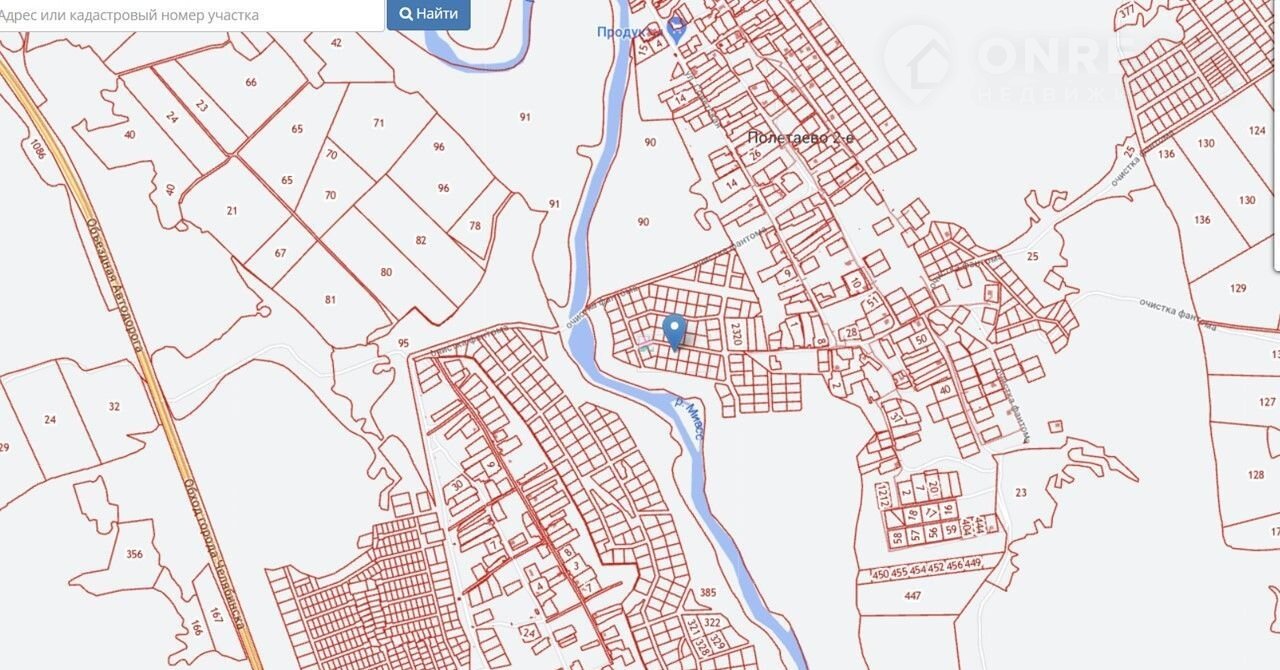Viewport: 1280px width, 670px height.
Task: Select the blue location pin marker
Action: pos(675,331)
